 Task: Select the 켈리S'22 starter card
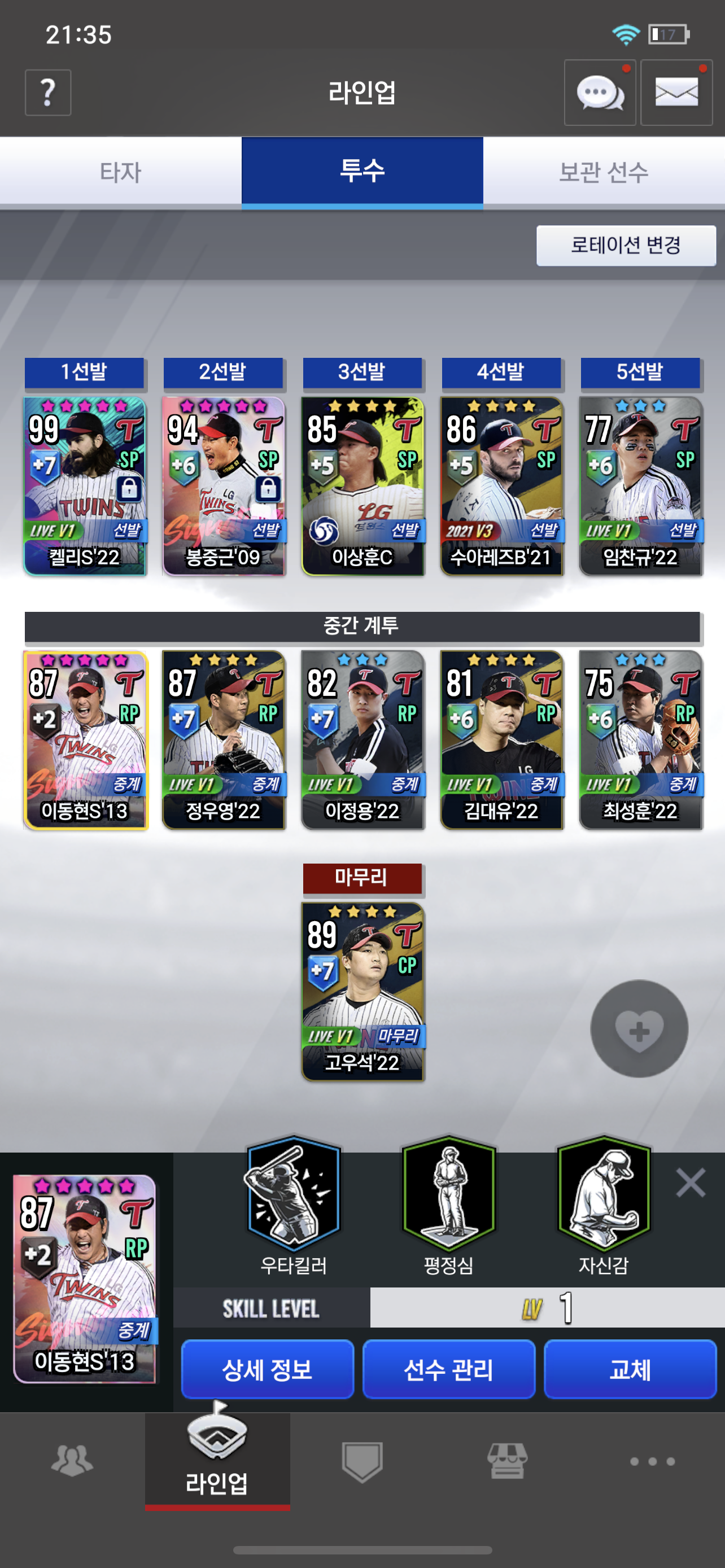click(x=85, y=486)
